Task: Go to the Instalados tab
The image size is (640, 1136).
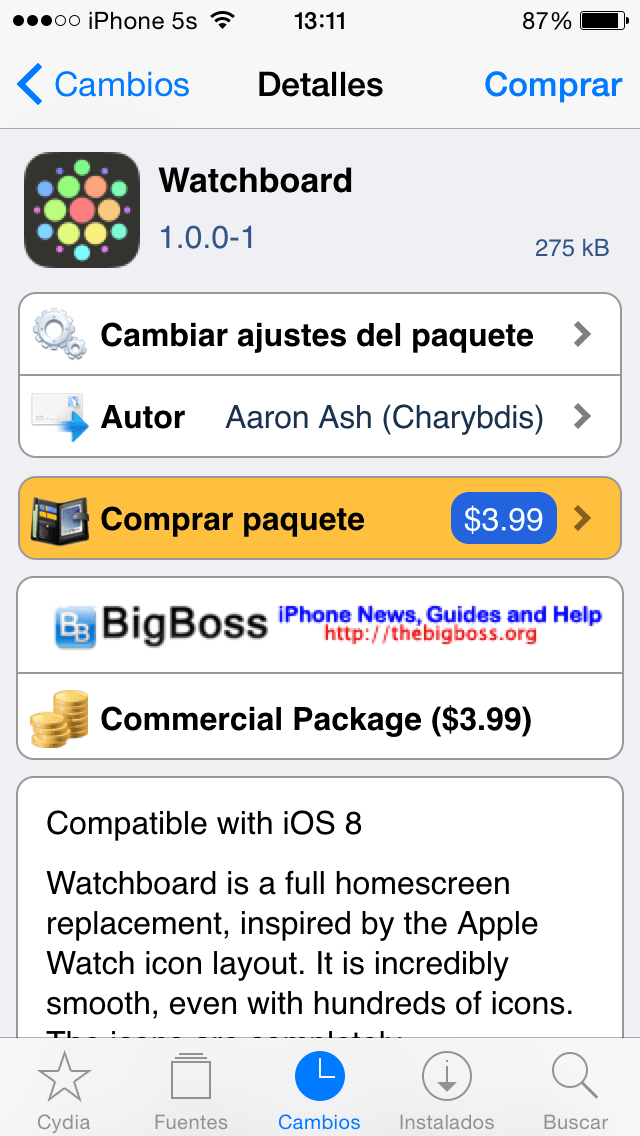Action: point(447,1090)
